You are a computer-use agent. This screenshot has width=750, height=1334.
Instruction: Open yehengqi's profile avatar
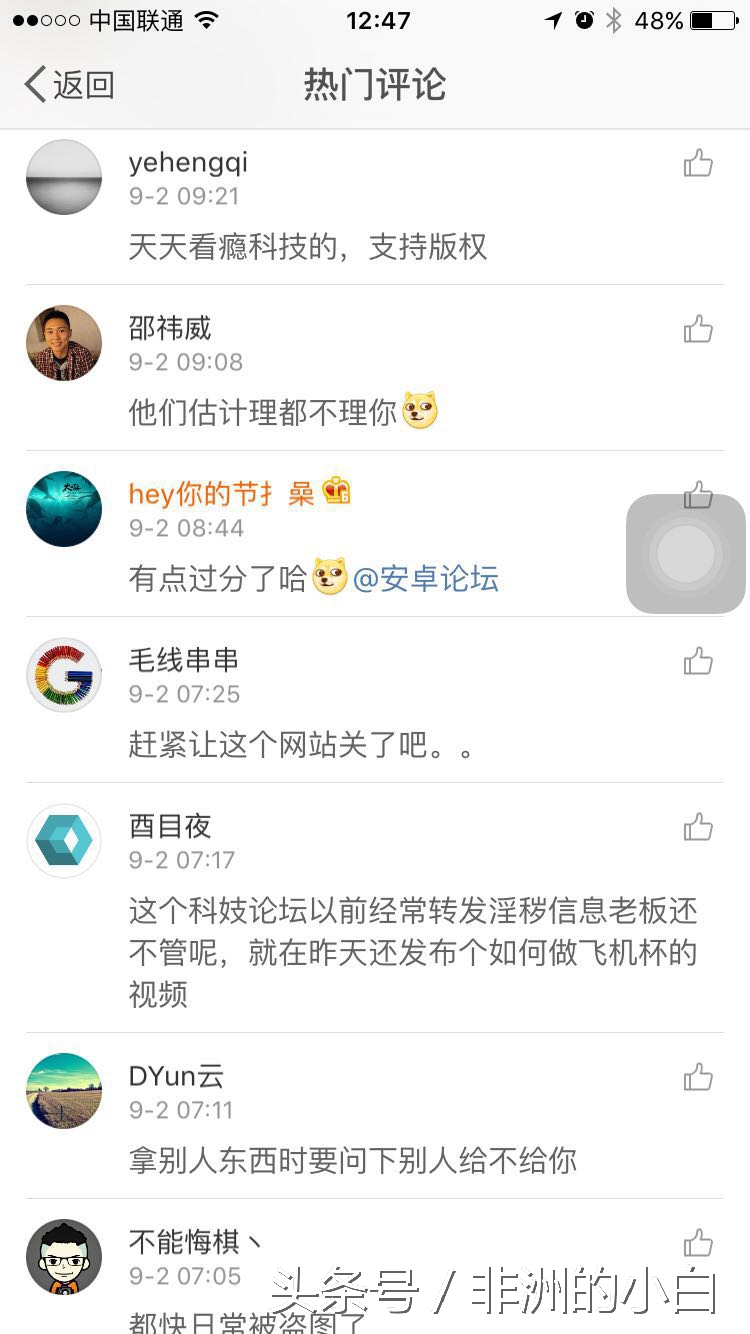pyautogui.click(x=64, y=177)
